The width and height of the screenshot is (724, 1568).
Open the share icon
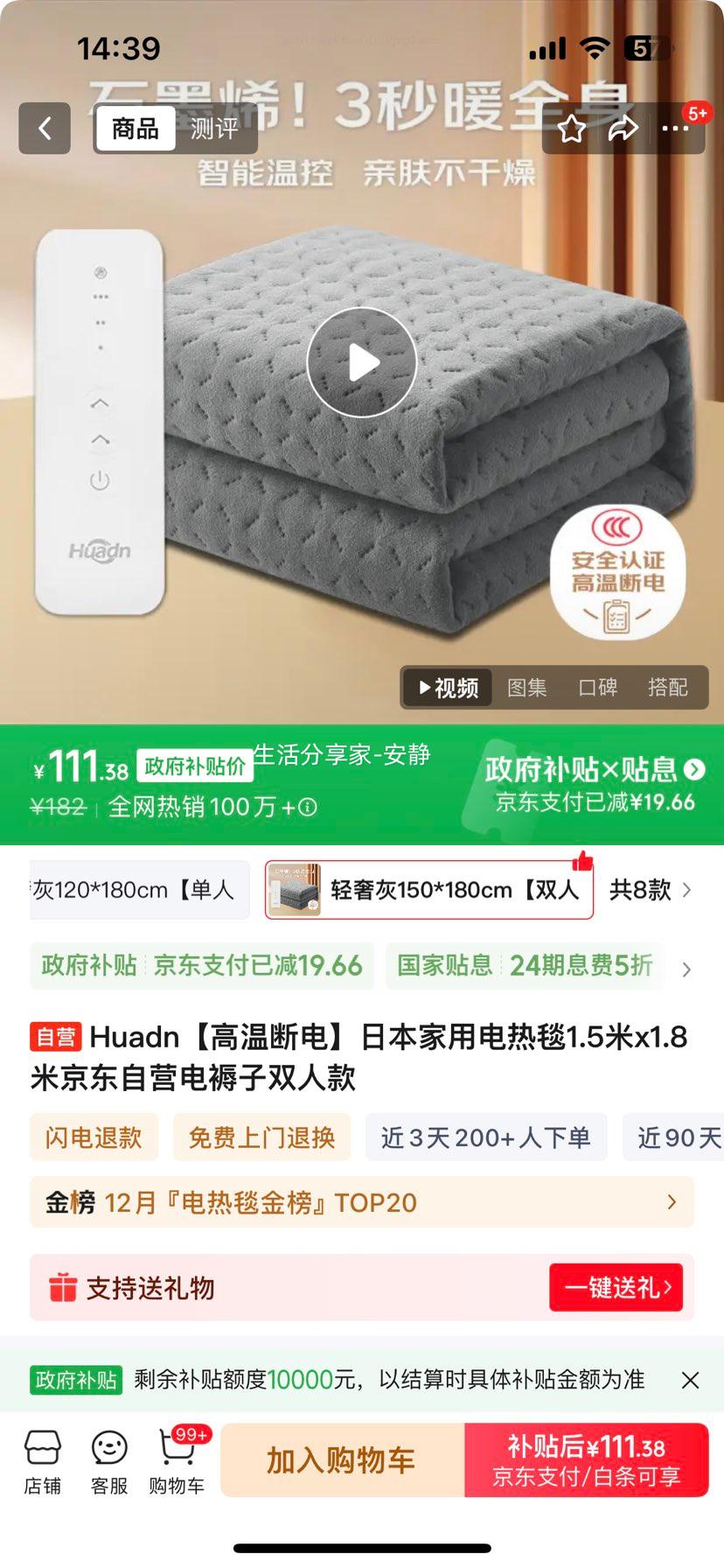[x=624, y=128]
